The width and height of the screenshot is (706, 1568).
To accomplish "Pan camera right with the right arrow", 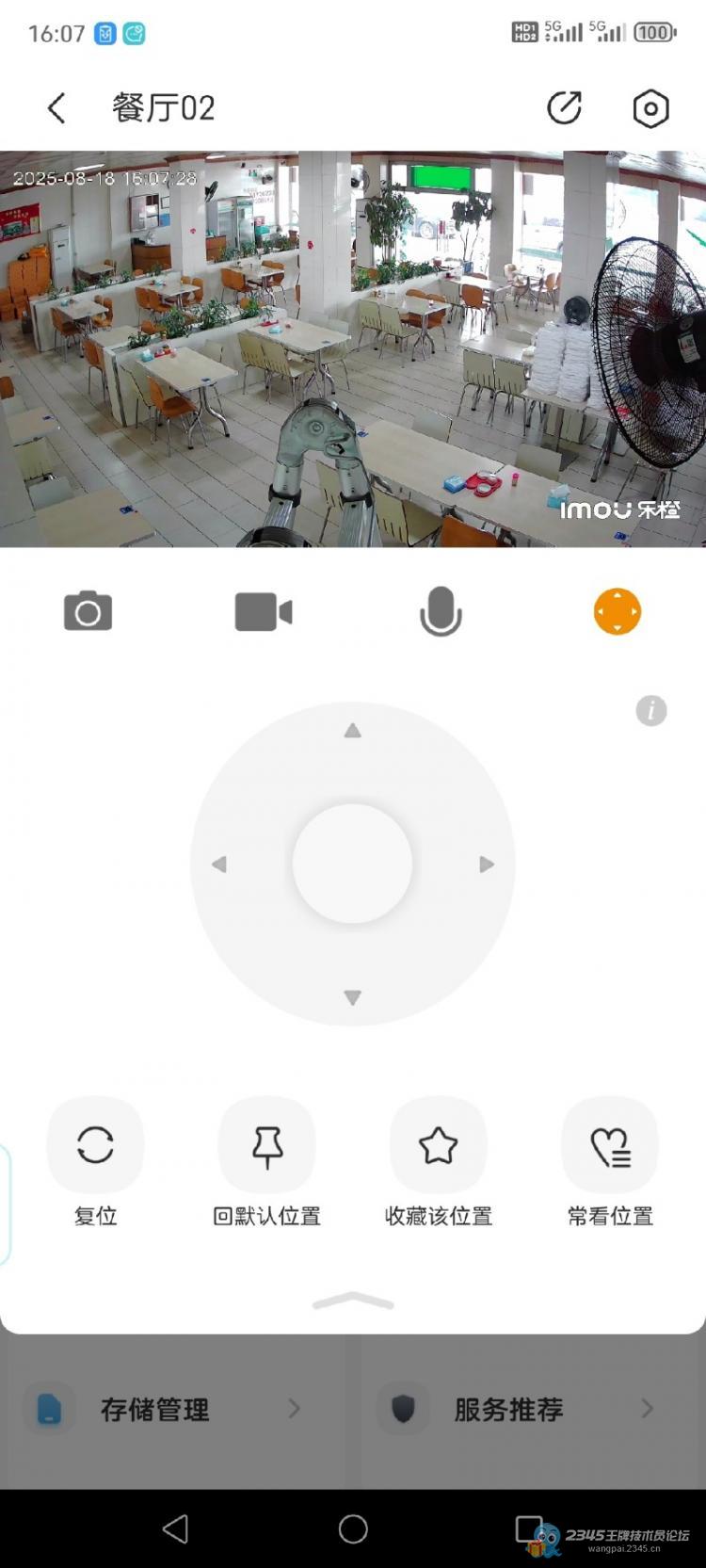I will coord(487,865).
